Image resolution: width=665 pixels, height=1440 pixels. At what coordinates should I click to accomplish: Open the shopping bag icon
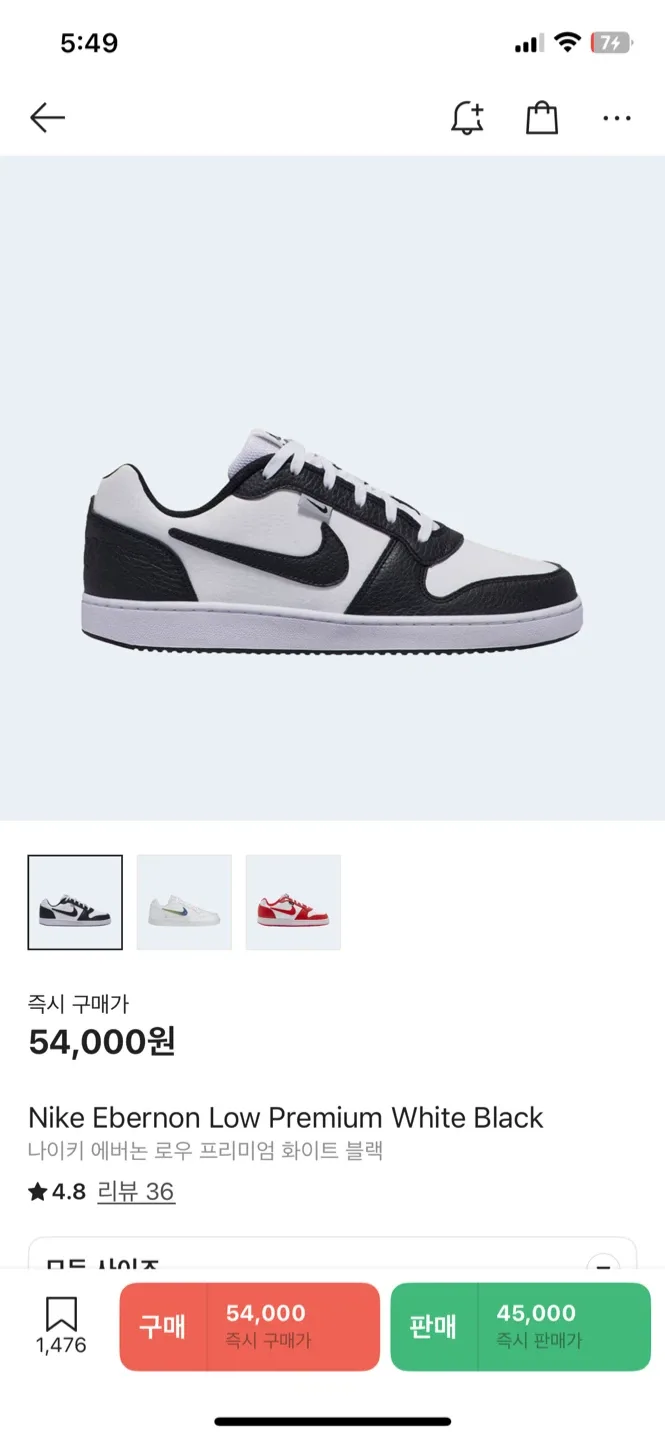coord(542,118)
